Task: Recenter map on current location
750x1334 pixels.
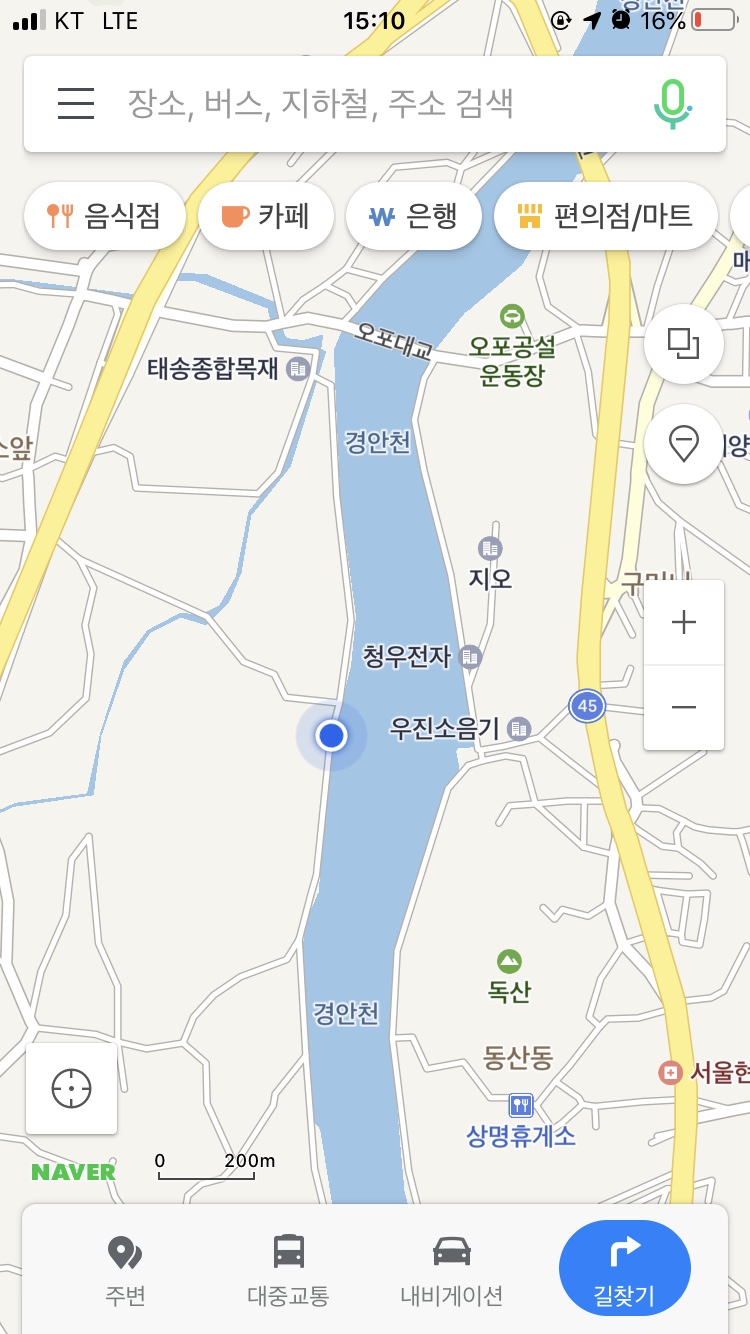Action: (x=72, y=1088)
